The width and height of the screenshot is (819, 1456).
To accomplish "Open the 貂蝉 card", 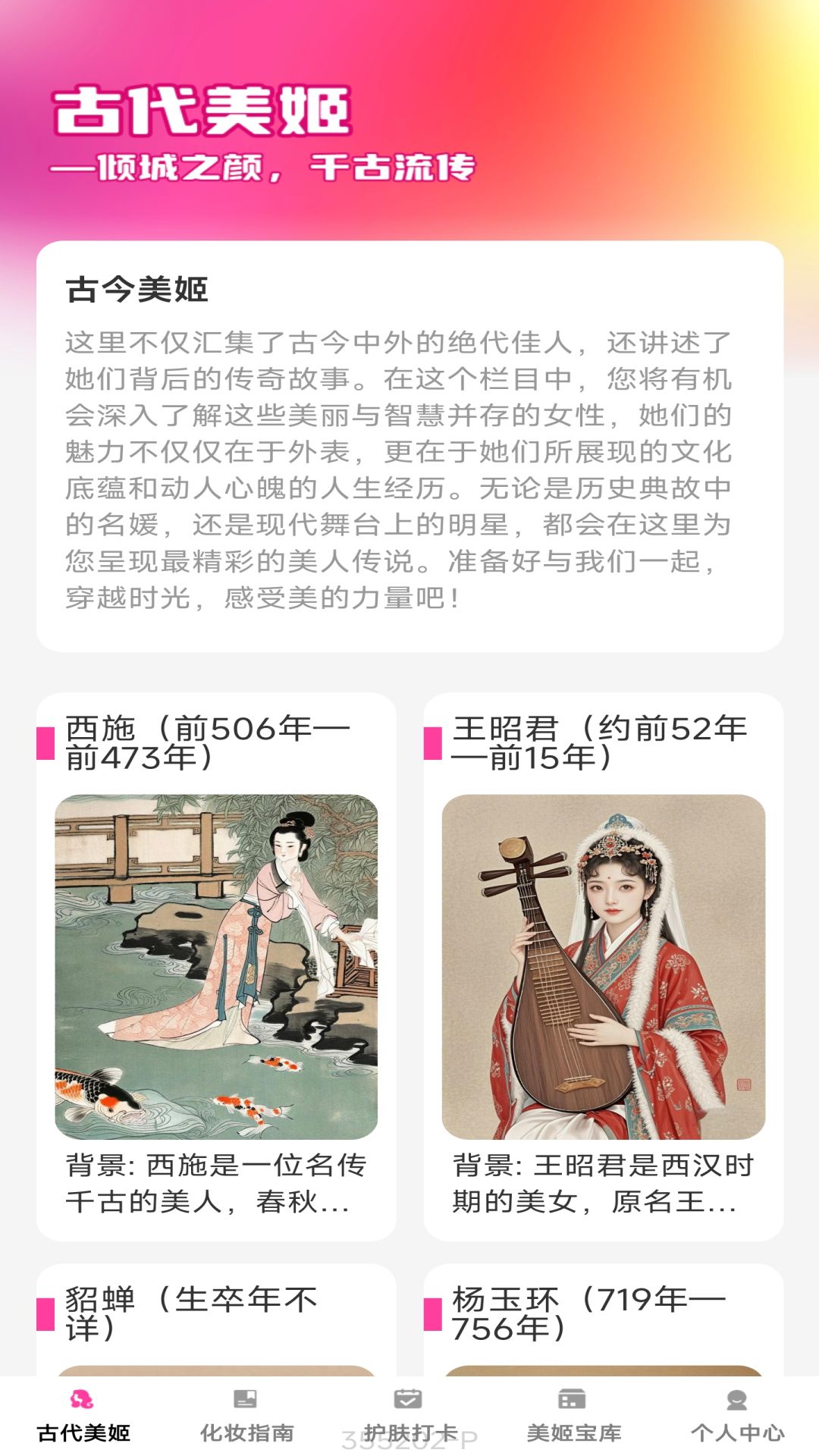I will pos(216,1319).
